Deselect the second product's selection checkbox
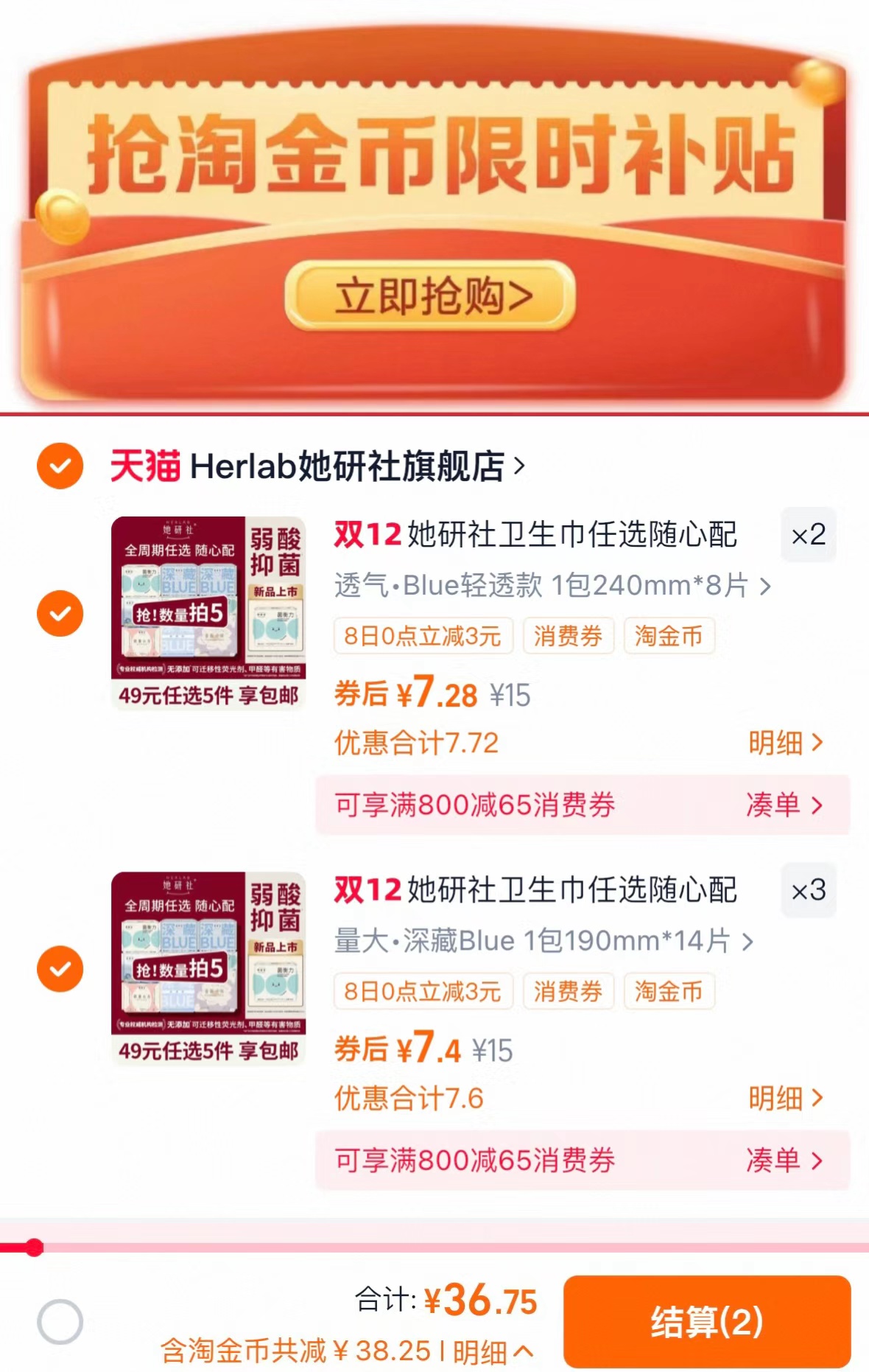Screen dimensions: 869x1372 click(x=60, y=967)
